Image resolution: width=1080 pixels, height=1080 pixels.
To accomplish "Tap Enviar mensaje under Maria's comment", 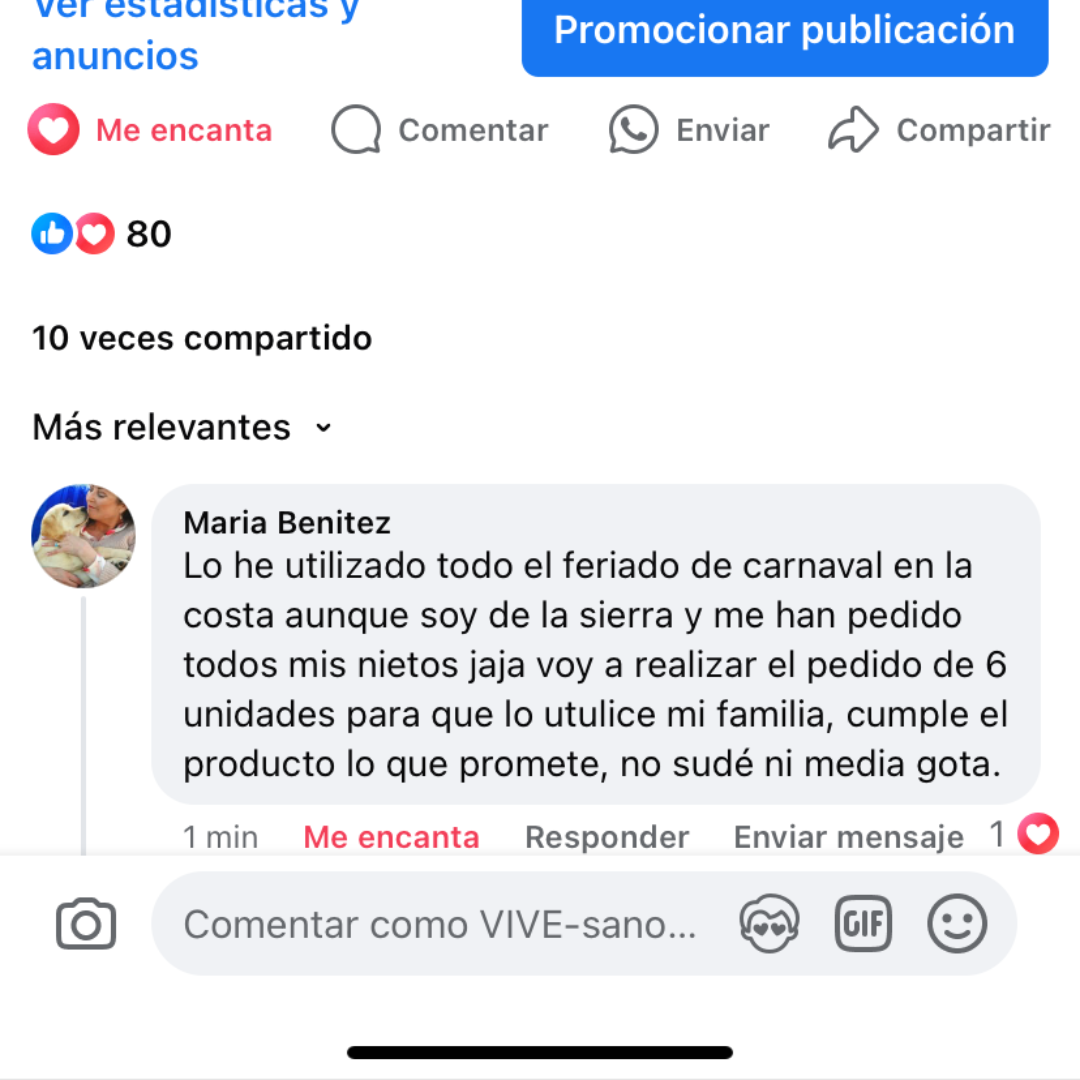I will pyautogui.click(x=848, y=837).
